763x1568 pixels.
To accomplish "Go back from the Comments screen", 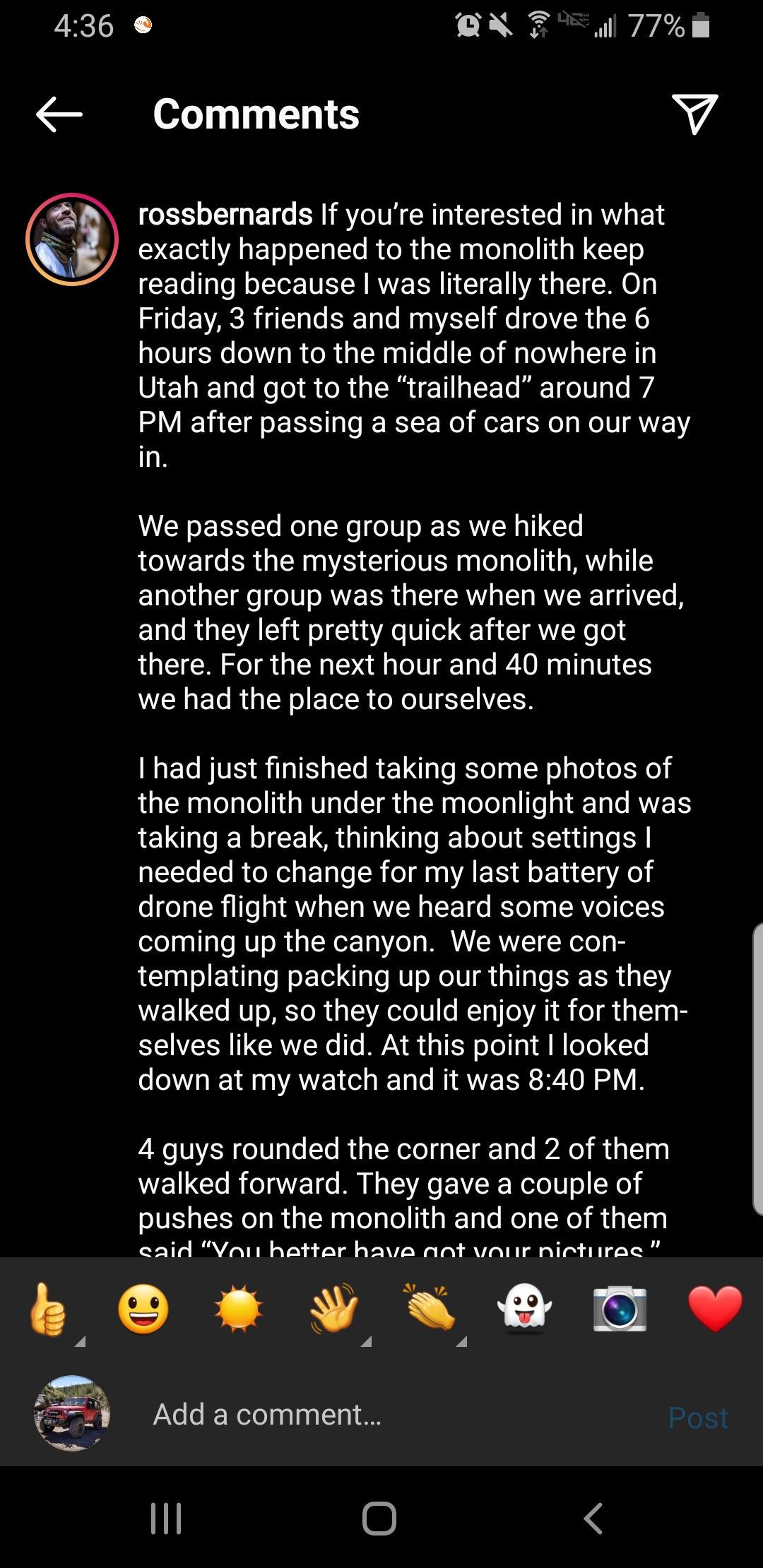I will pos(59,114).
